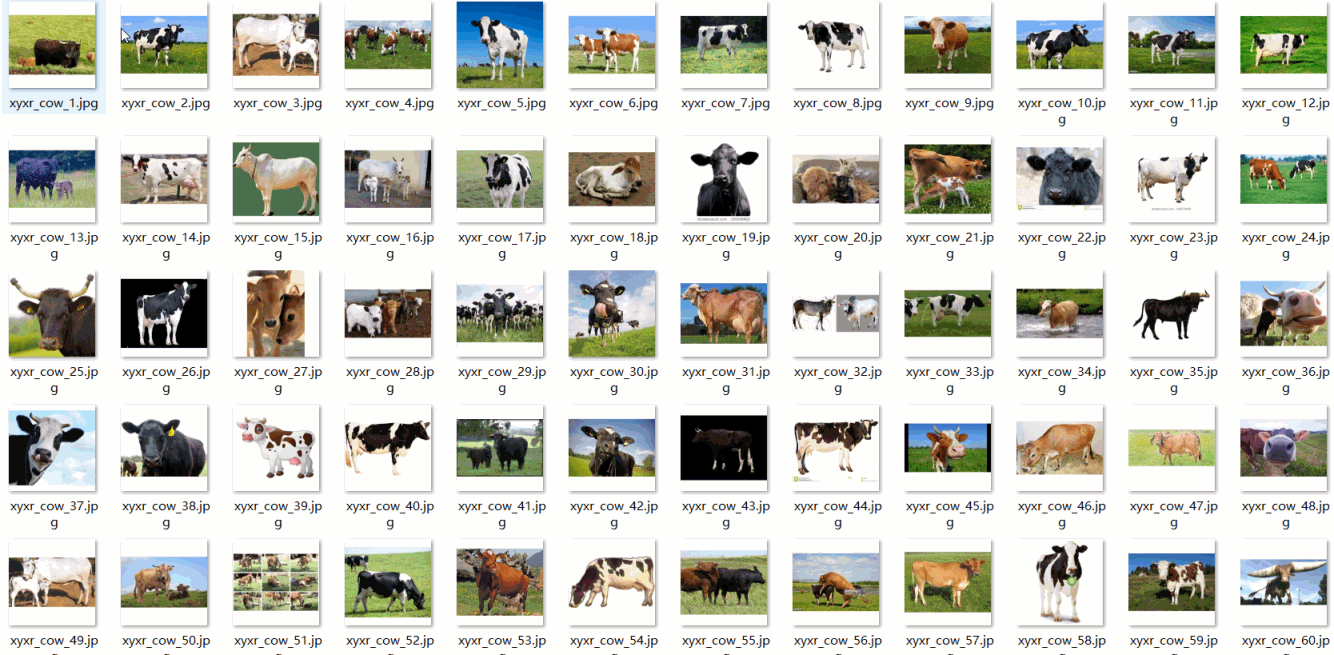
Task: Select xyxr_cow_8.jpg thumbnail
Action: (x=836, y=45)
